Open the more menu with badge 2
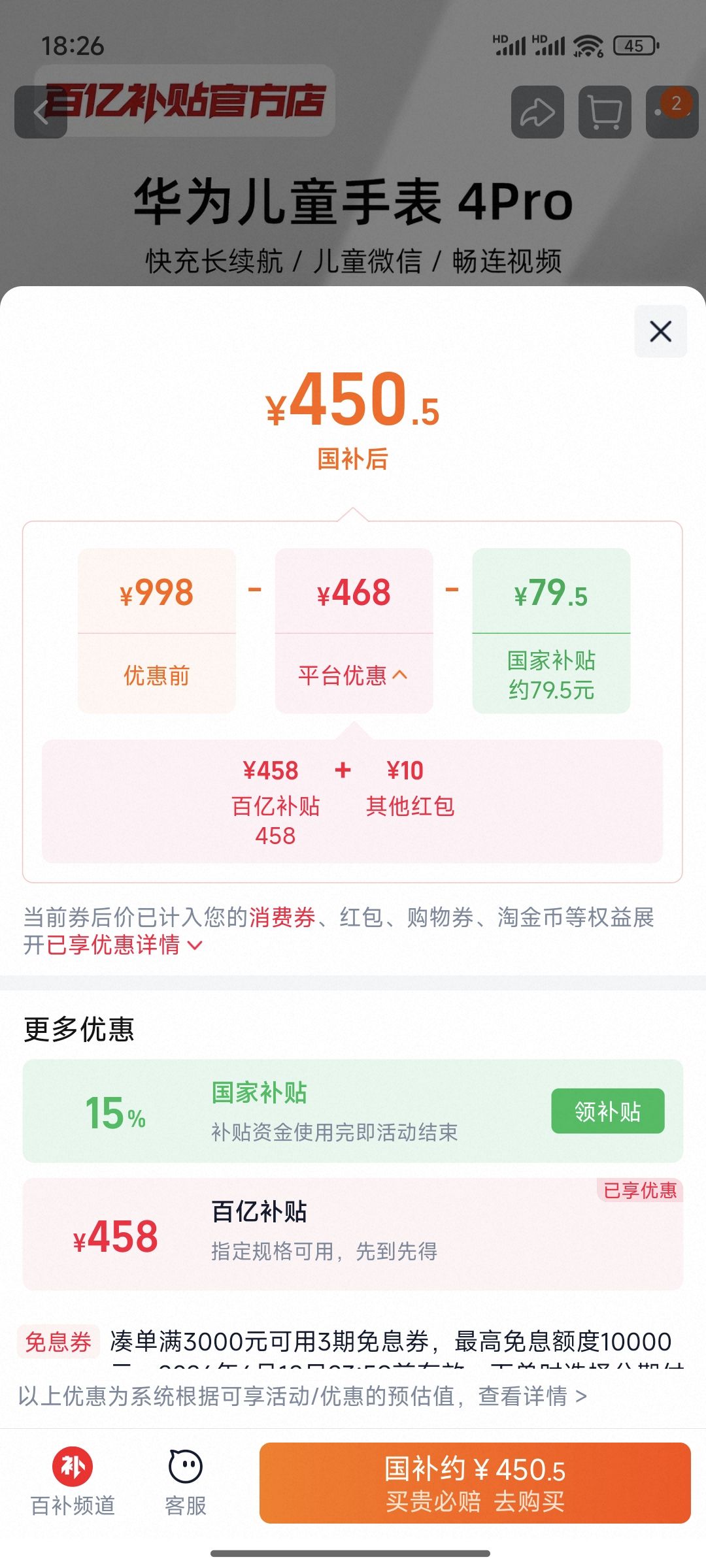Image resolution: width=706 pixels, height=1568 pixels. (672, 112)
